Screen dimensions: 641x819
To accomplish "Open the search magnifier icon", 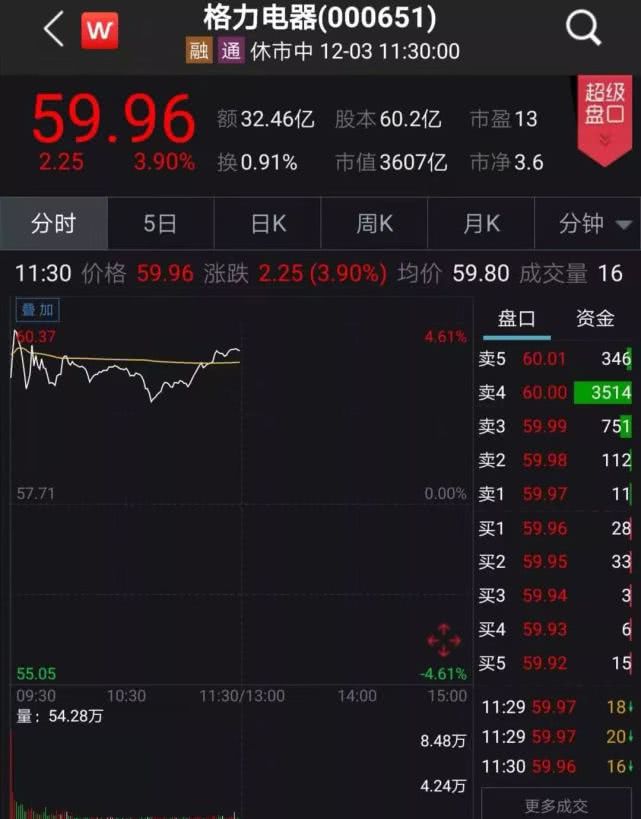I will pyautogui.click(x=583, y=29).
